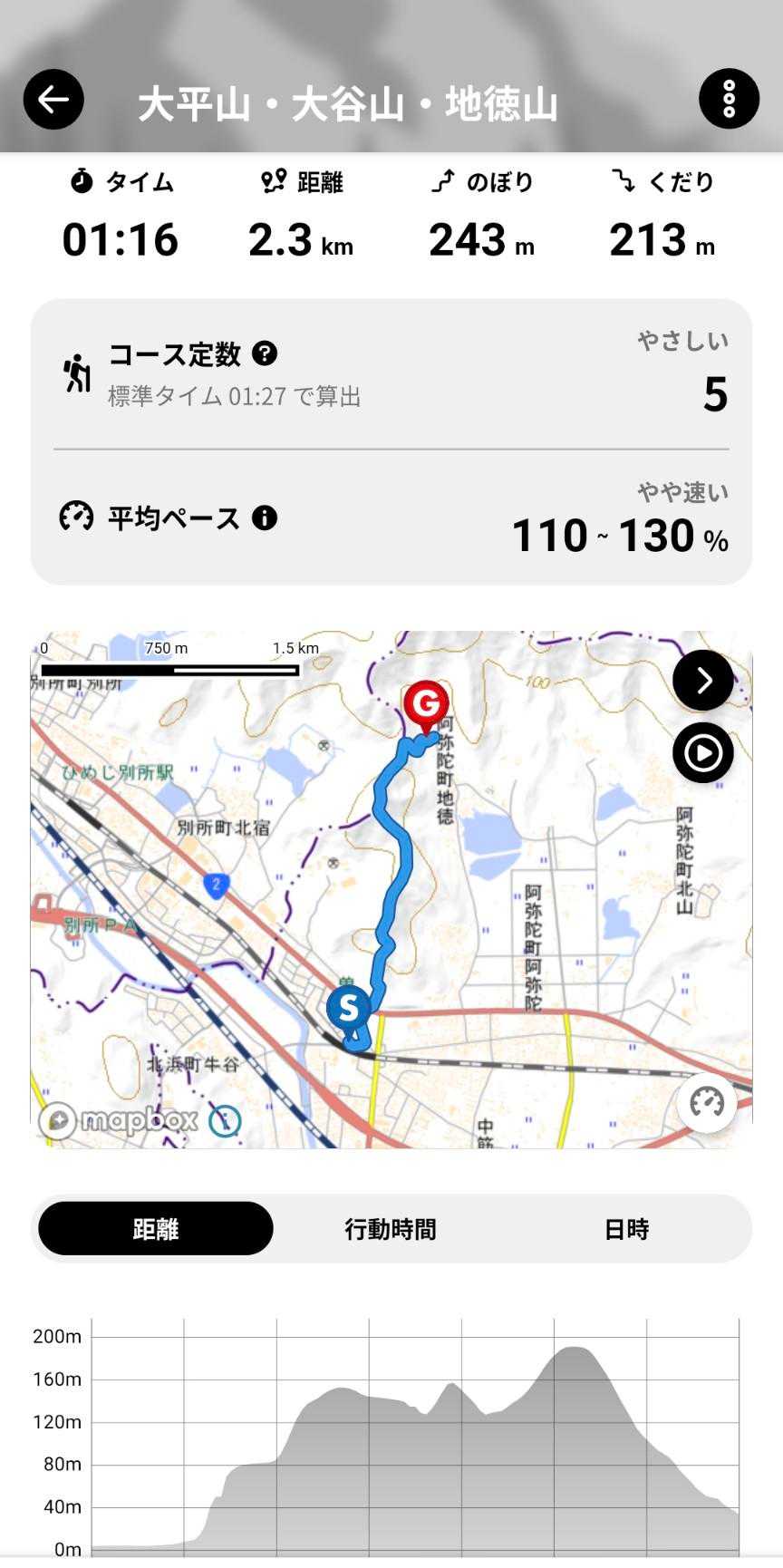Switch to the 日時 tab
783x1568 pixels.
[626, 1229]
